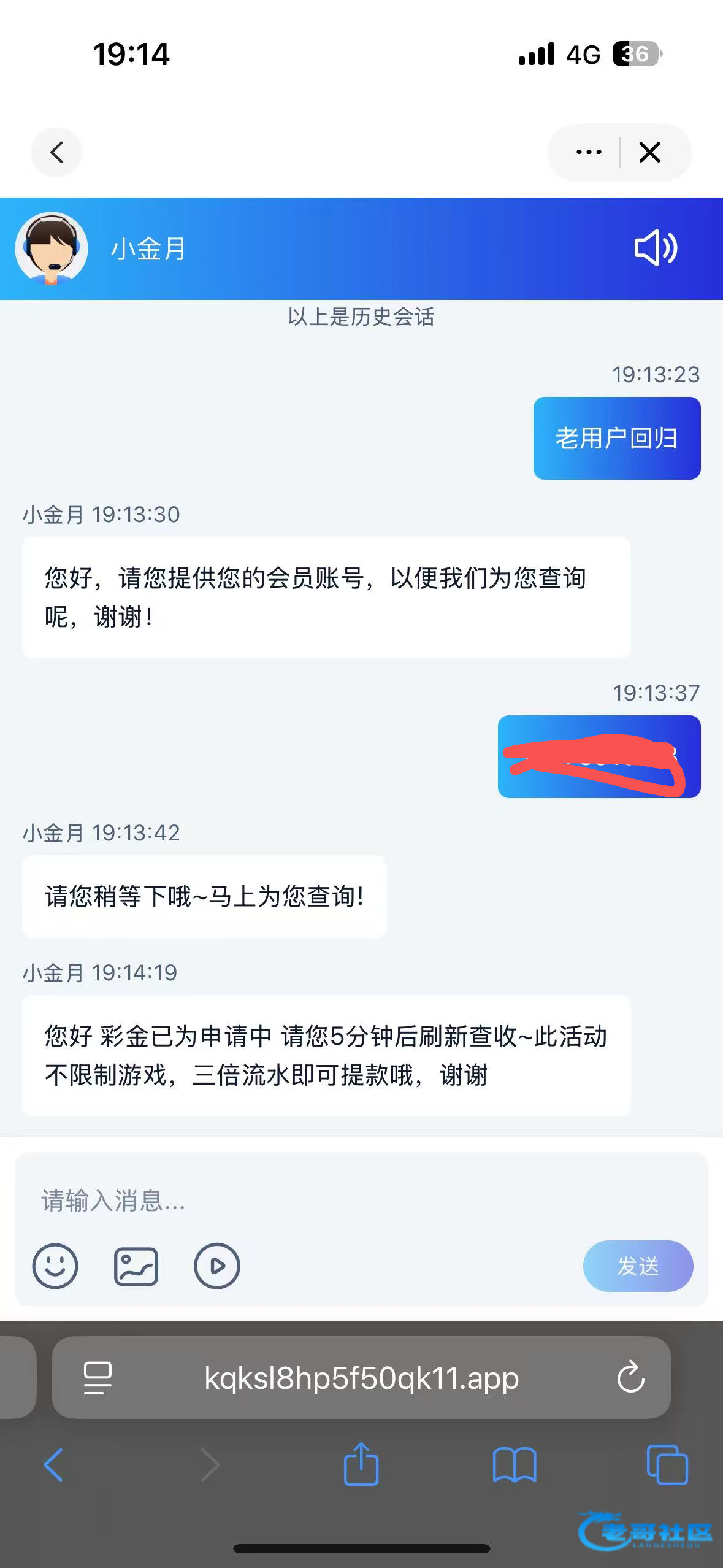Viewport: 723px width, 1568px height.
Task: Close the customer service page
Action: 649,152
